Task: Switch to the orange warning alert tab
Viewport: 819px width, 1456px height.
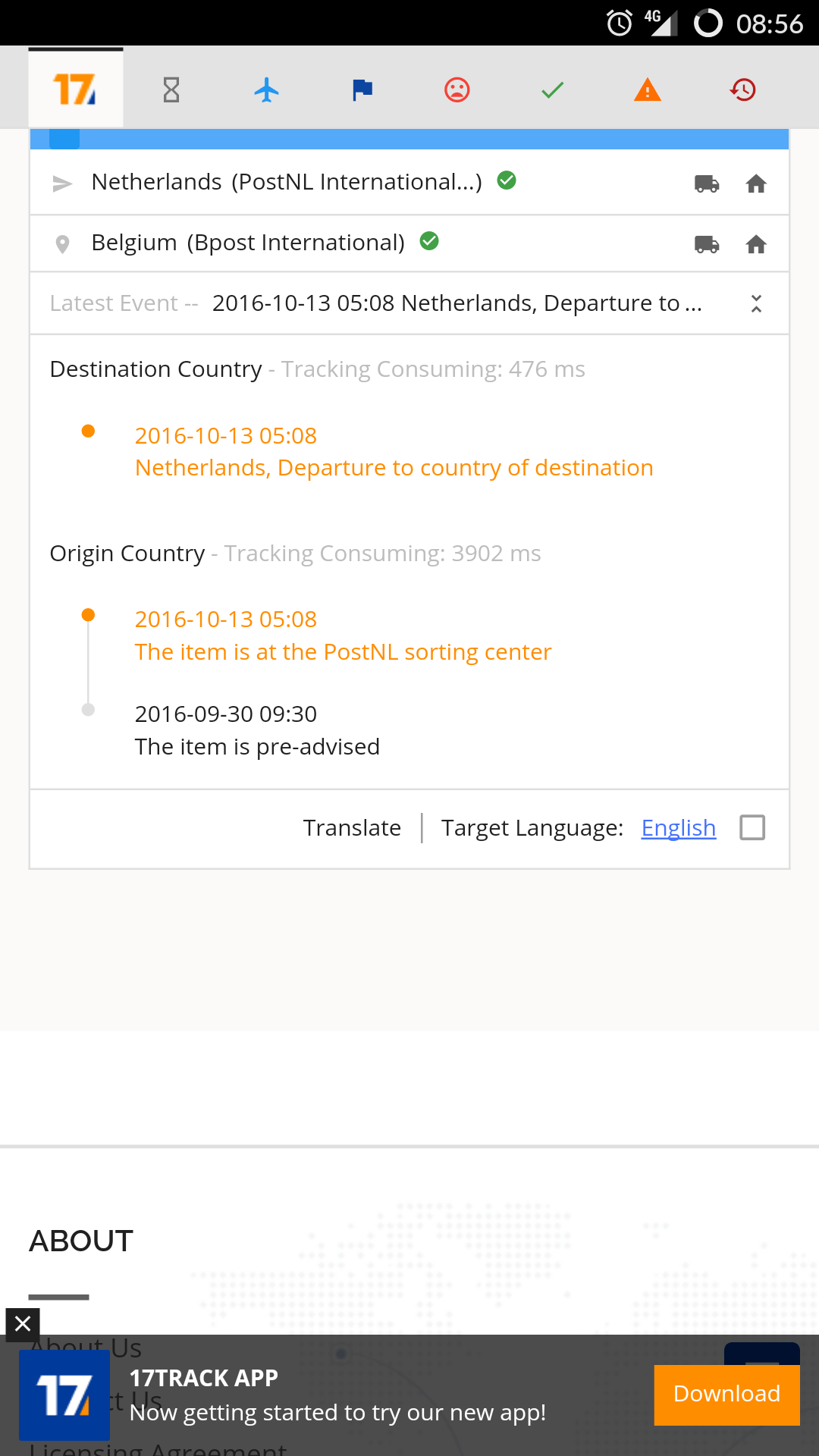Action: pyautogui.click(x=647, y=90)
